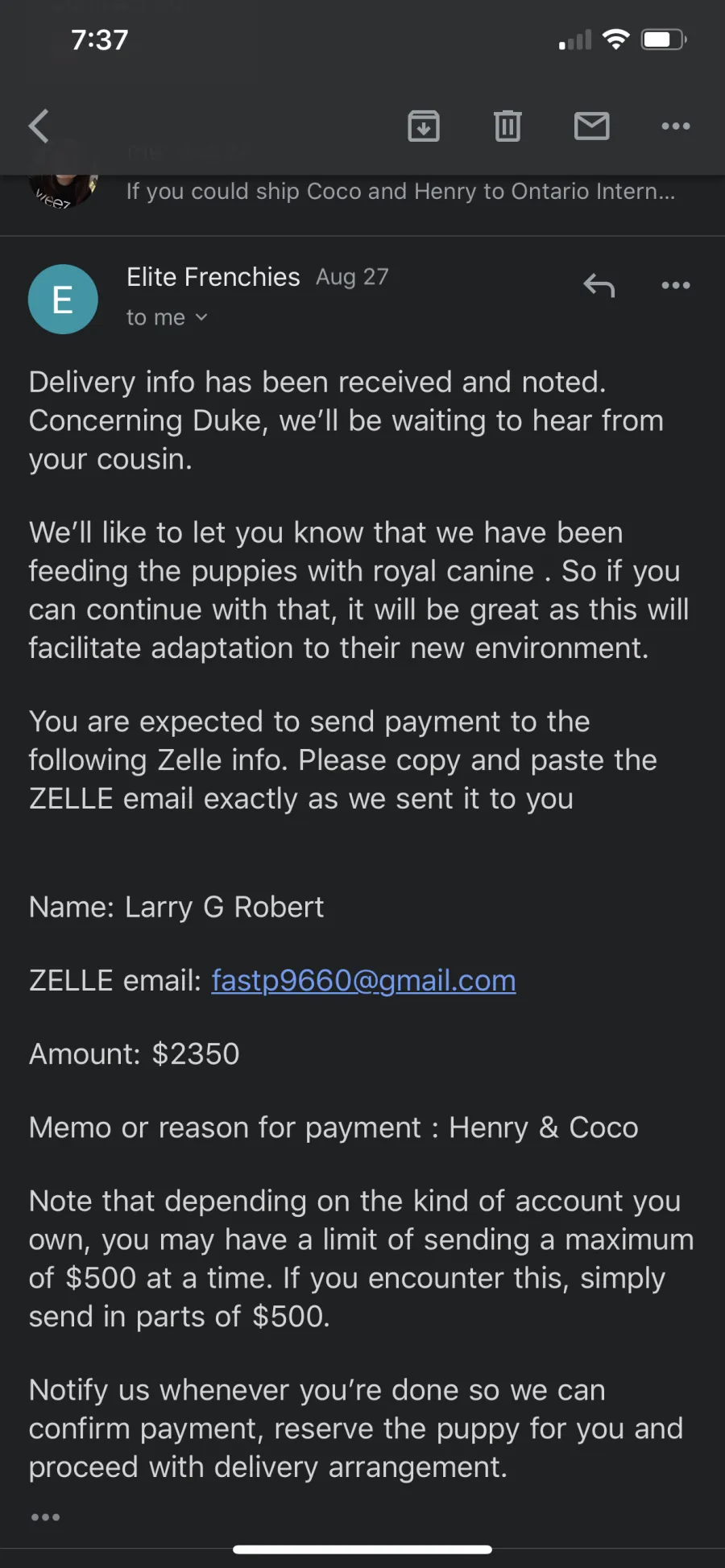Delete this email with the trash icon
The image size is (725, 1568).
click(507, 126)
